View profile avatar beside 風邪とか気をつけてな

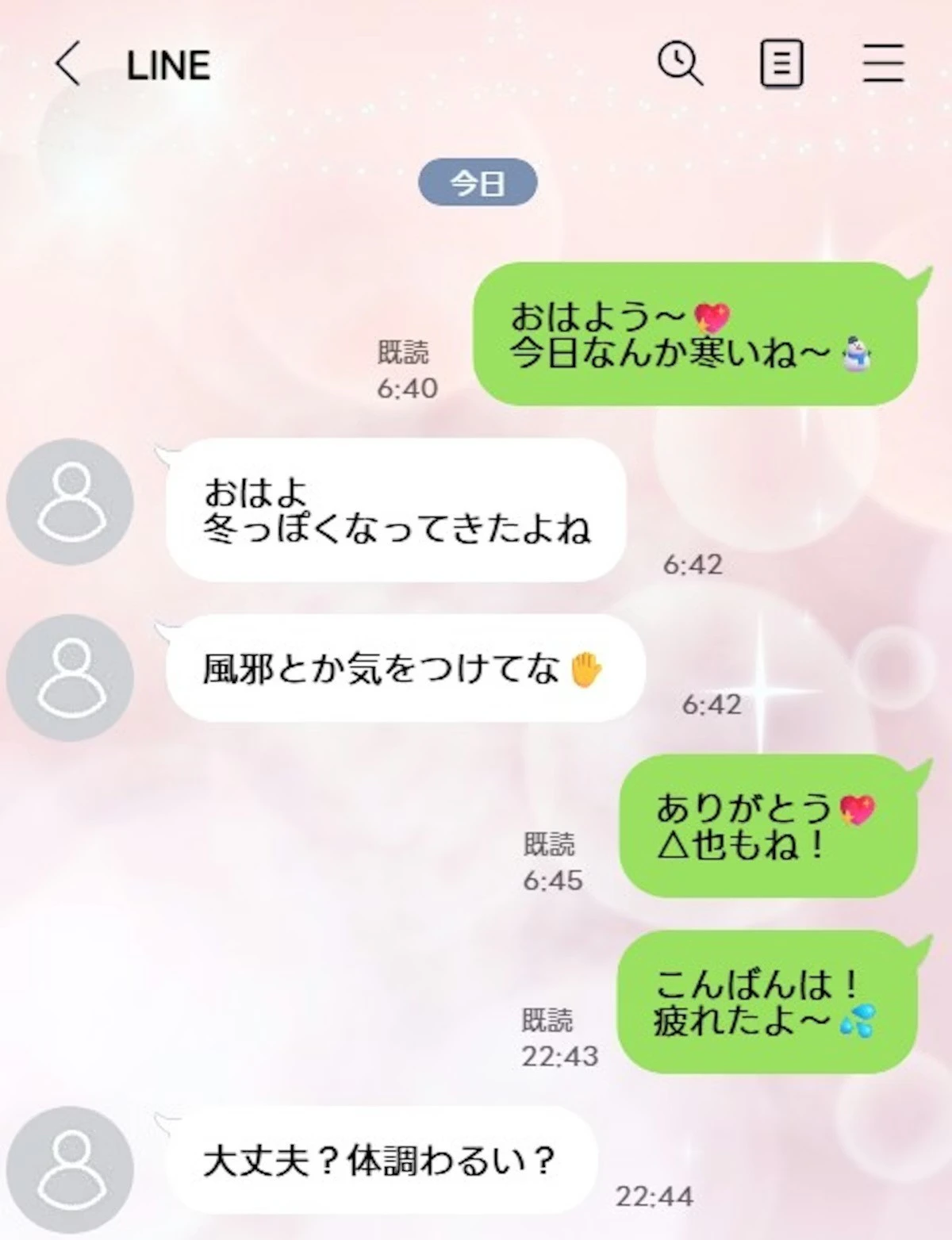coord(70,678)
